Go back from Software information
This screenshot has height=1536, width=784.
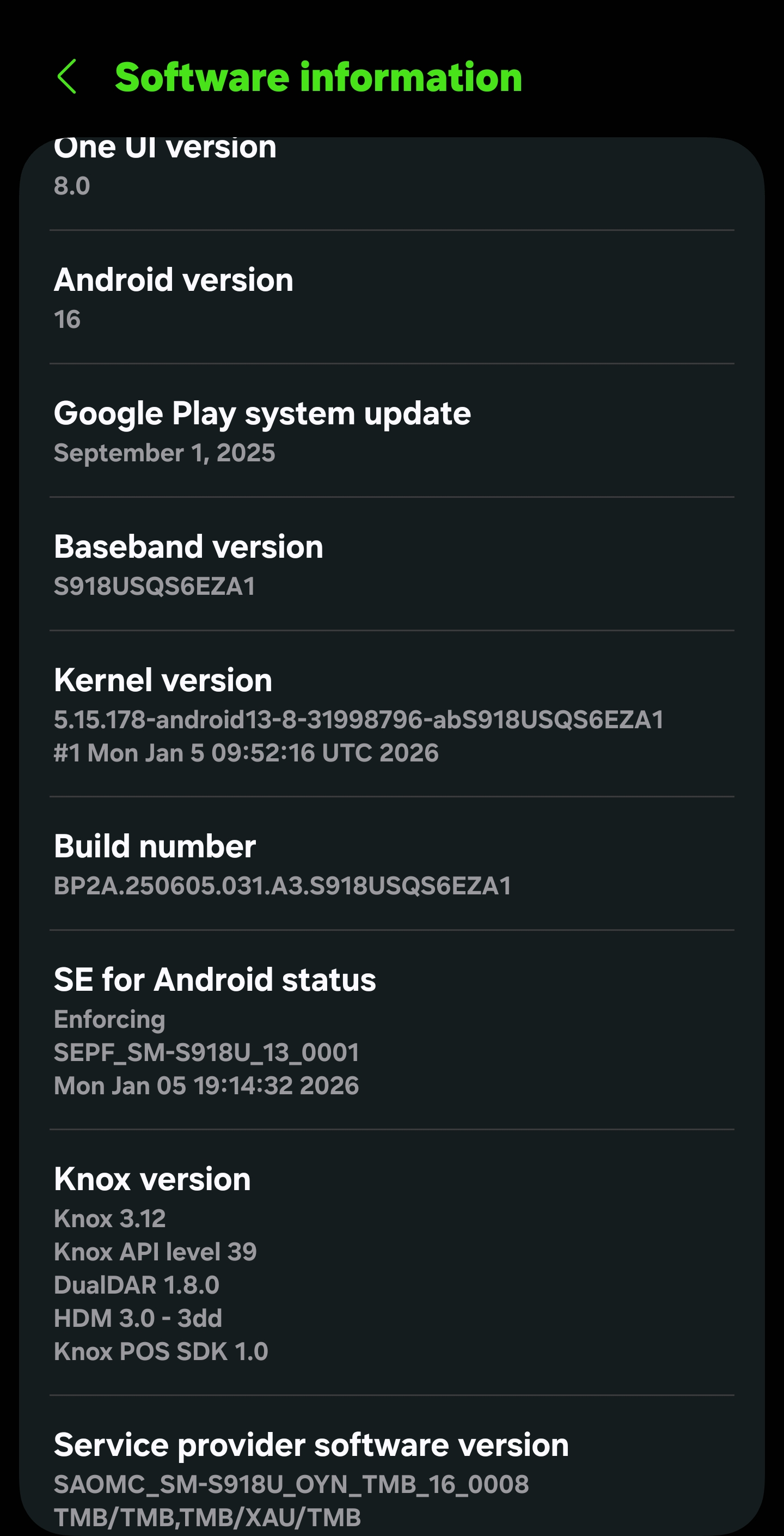(68, 76)
